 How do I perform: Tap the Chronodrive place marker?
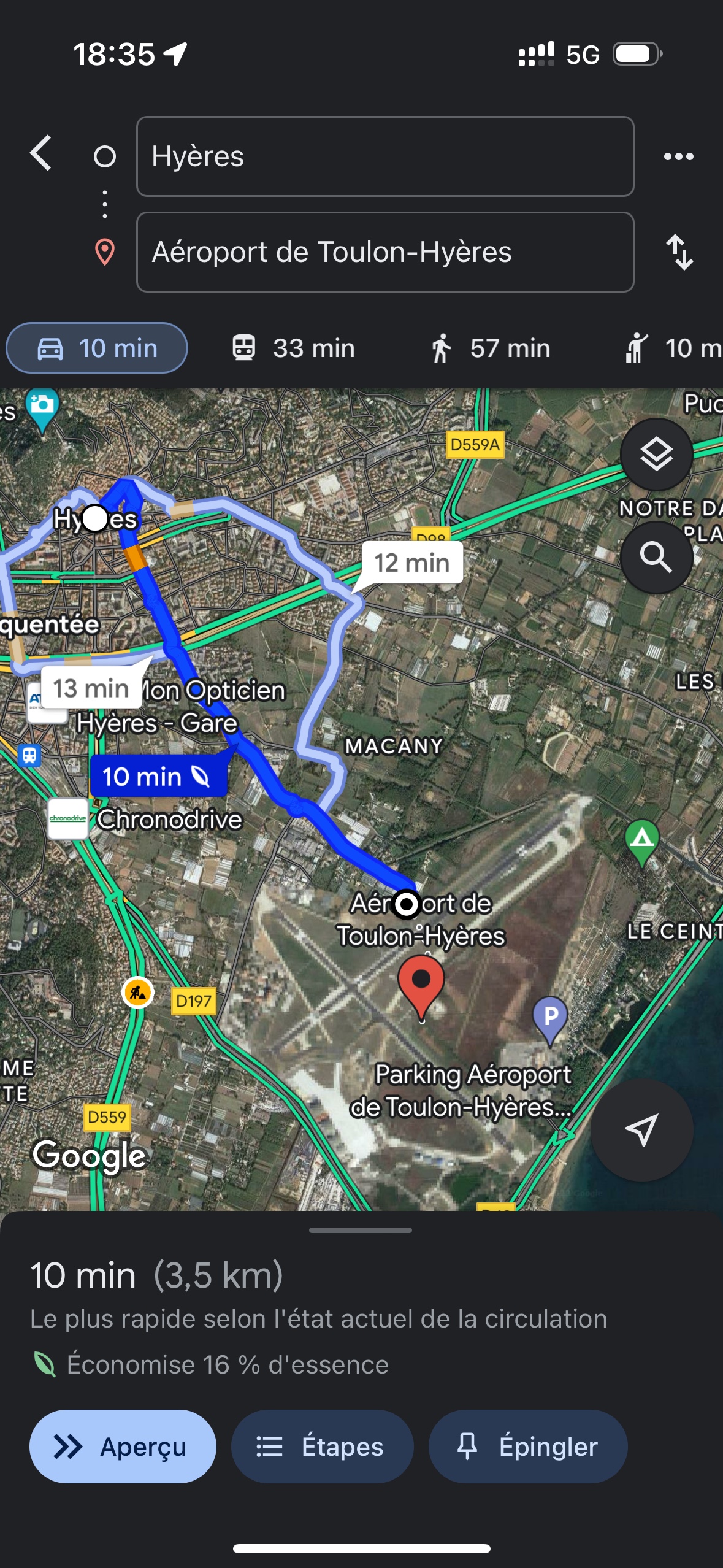pyautogui.click(x=68, y=818)
